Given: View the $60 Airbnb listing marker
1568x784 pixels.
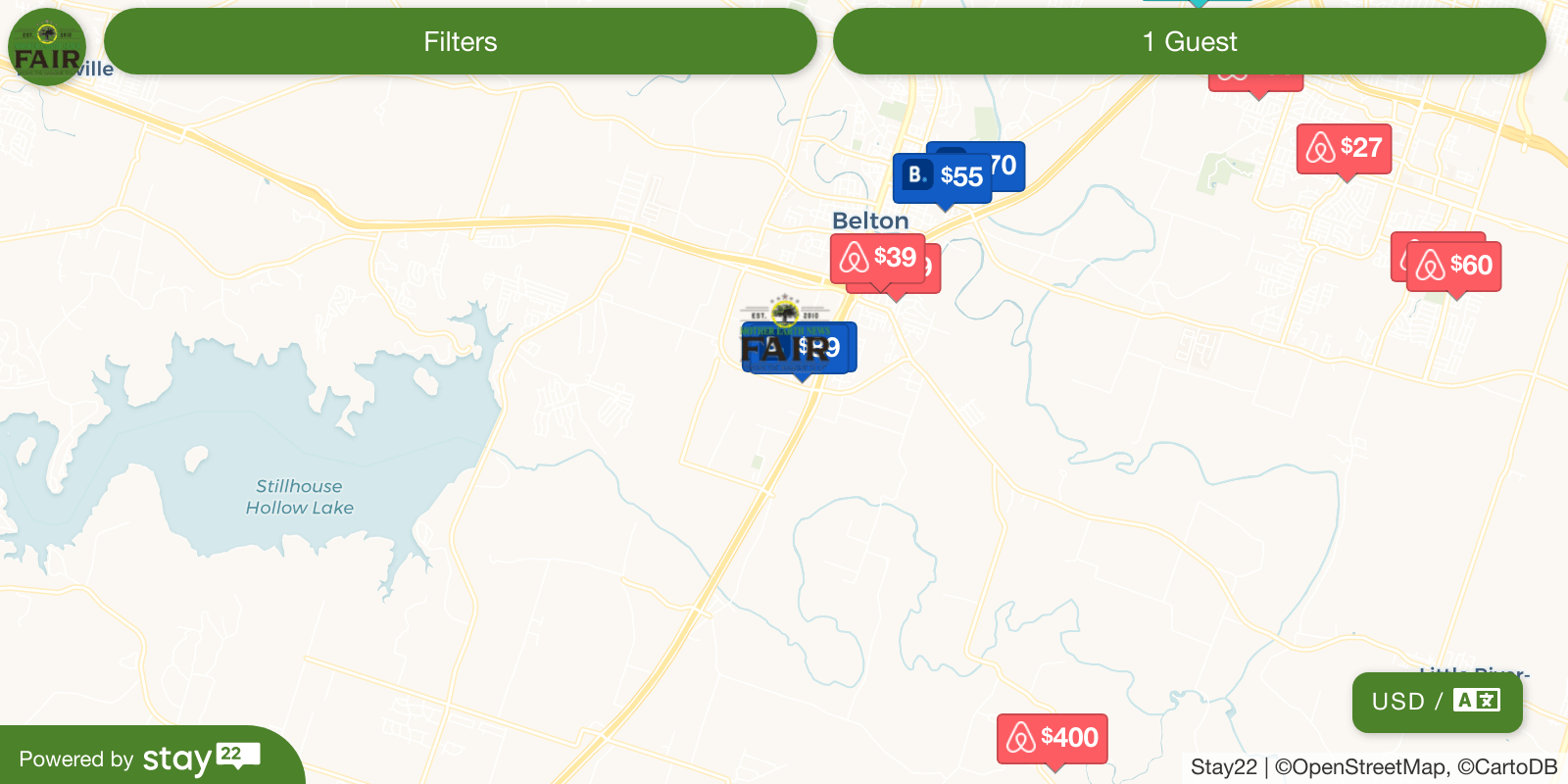Looking at the screenshot, I should point(1454,266).
